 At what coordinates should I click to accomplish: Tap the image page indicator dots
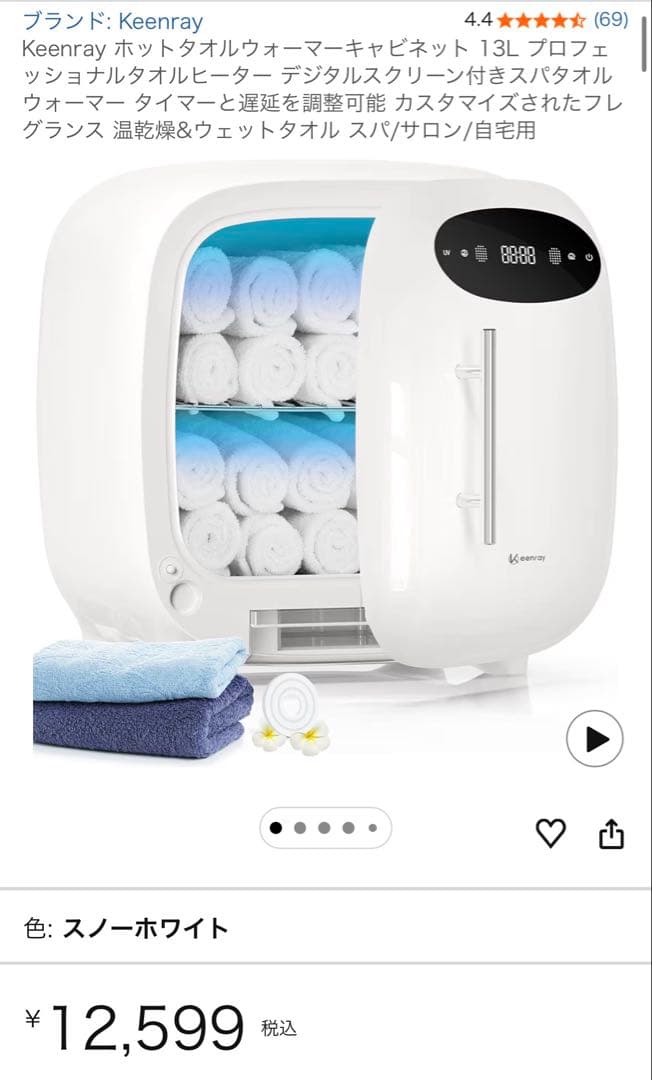click(325, 828)
